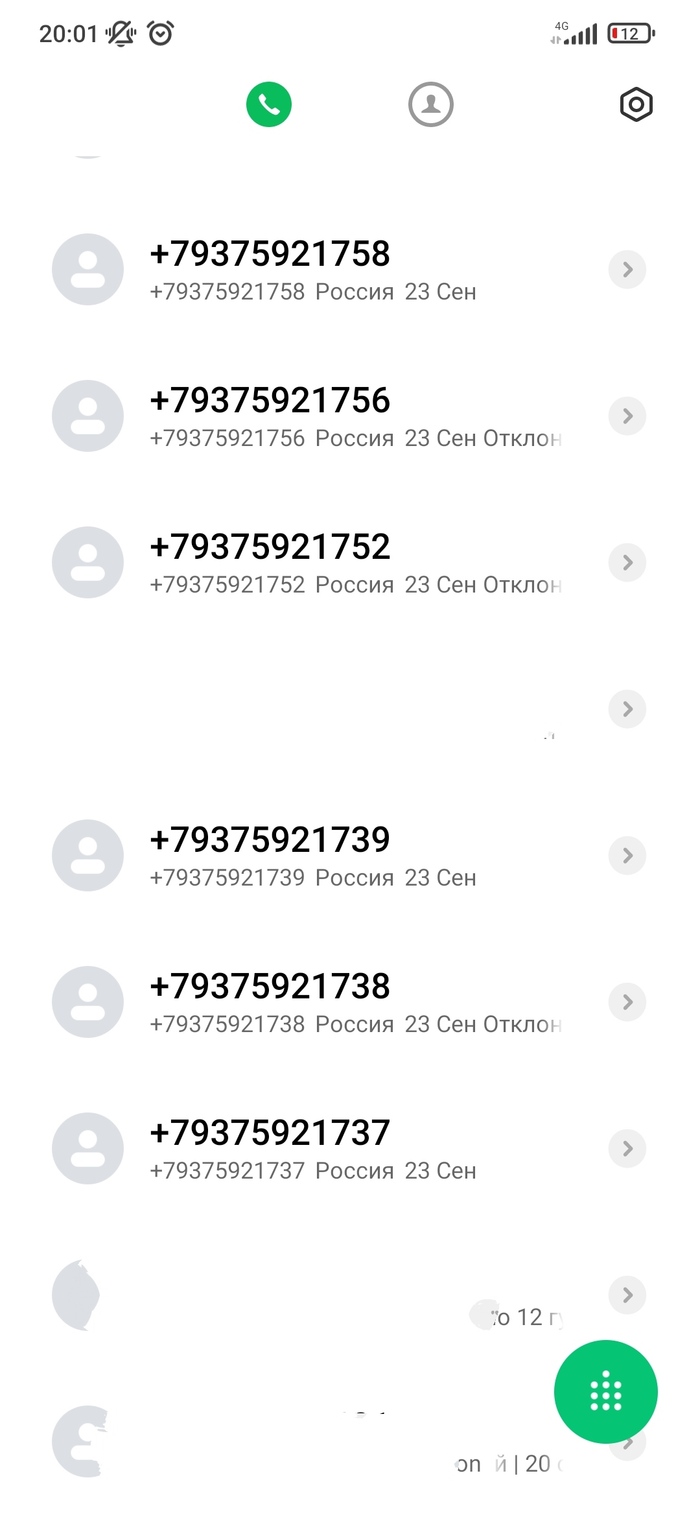Open details arrow for +79375921737
The width and height of the screenshot is (700, 1517).
point(628,1149)
